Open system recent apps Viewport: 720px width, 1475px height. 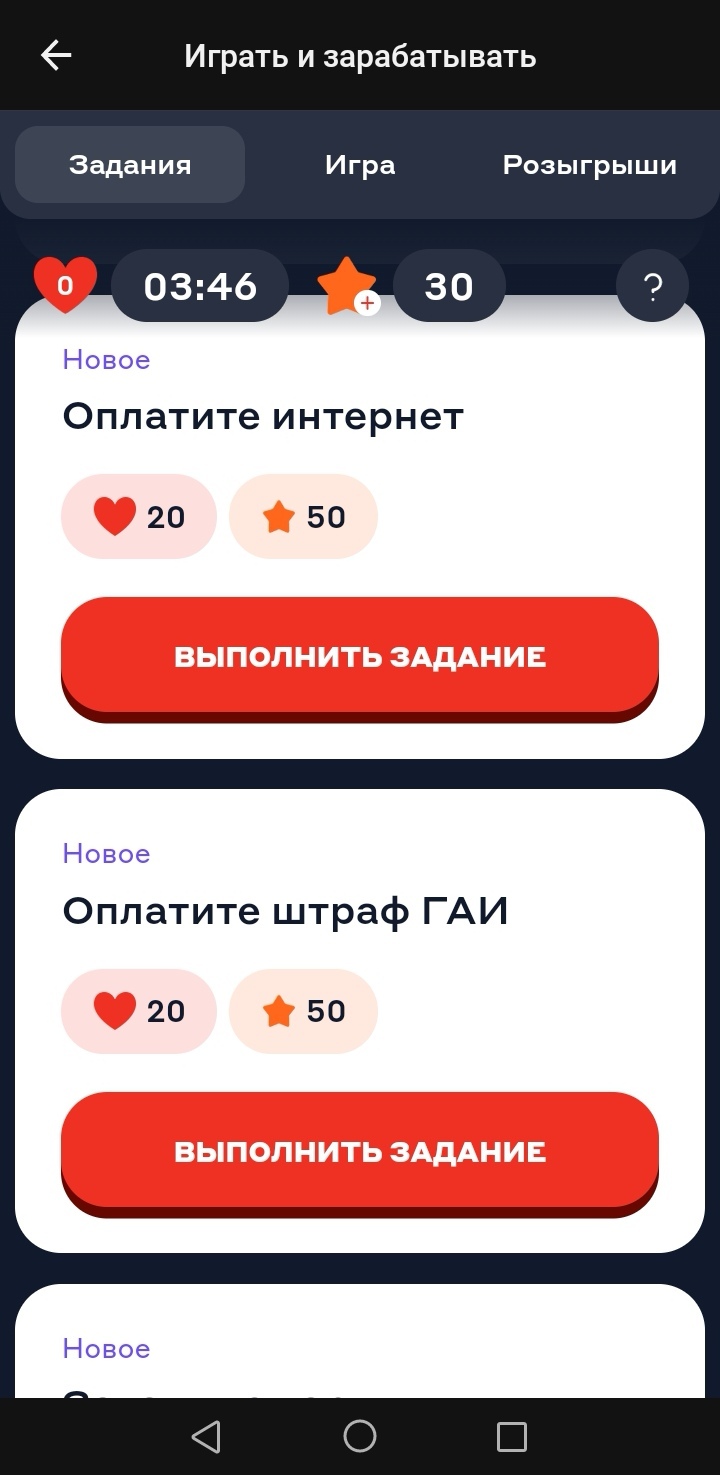pyautogui.click(x=511, y=1437)
